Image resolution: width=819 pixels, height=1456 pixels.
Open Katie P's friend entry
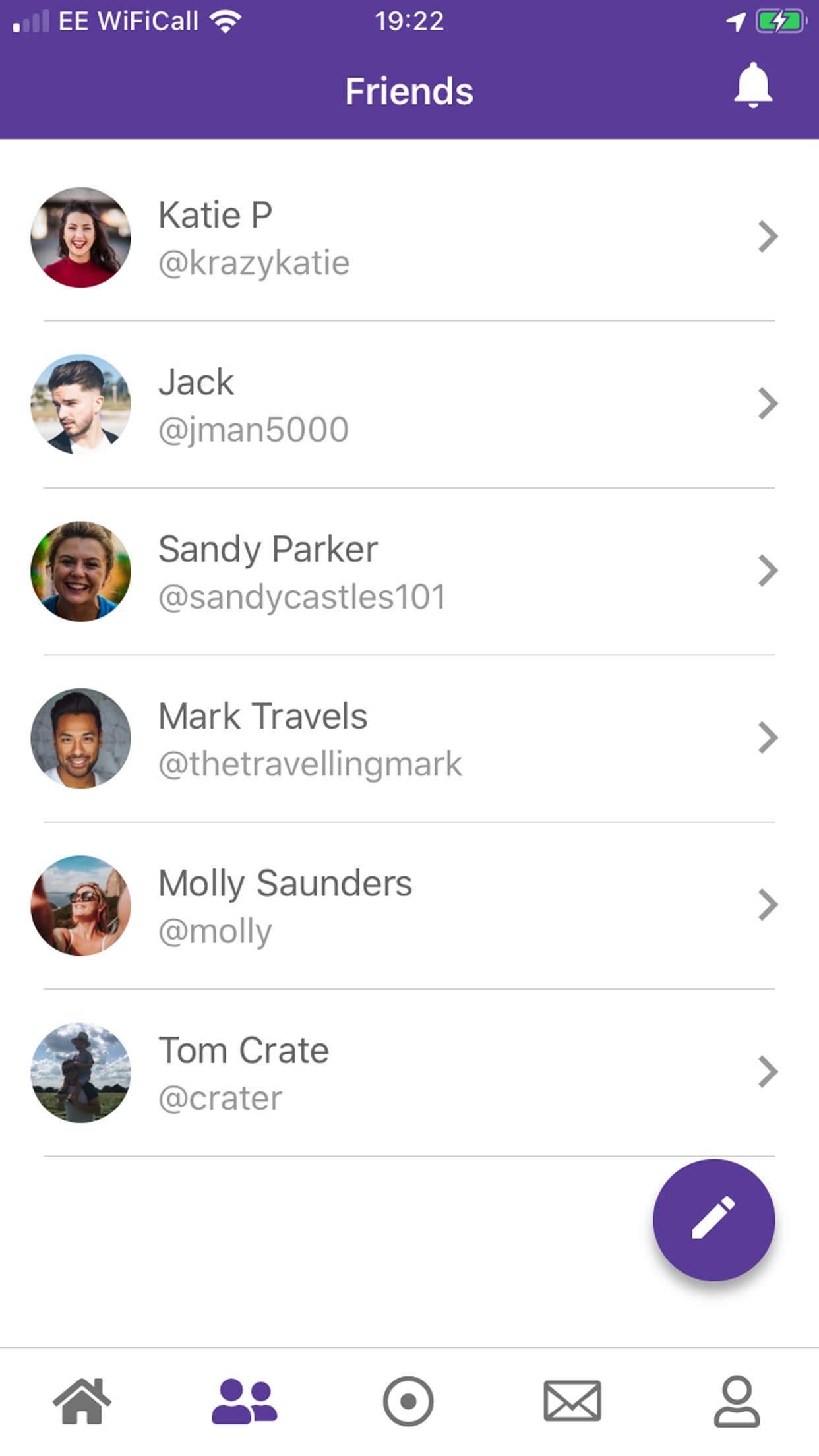[x=409, y=237]
